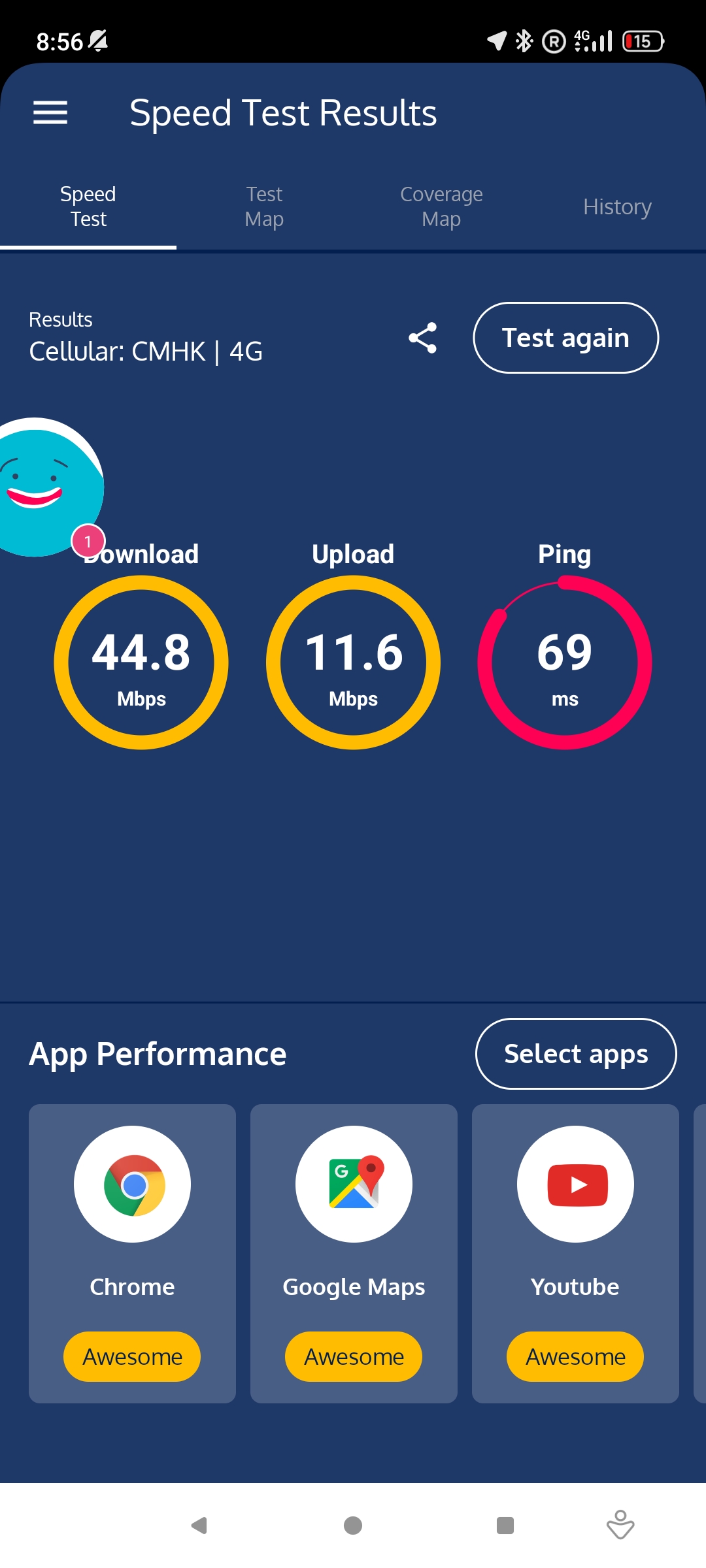The height and width of the screenshot is (1568, 706).
Task: Switch to the History tab
Action: click(x=617, y=206)
